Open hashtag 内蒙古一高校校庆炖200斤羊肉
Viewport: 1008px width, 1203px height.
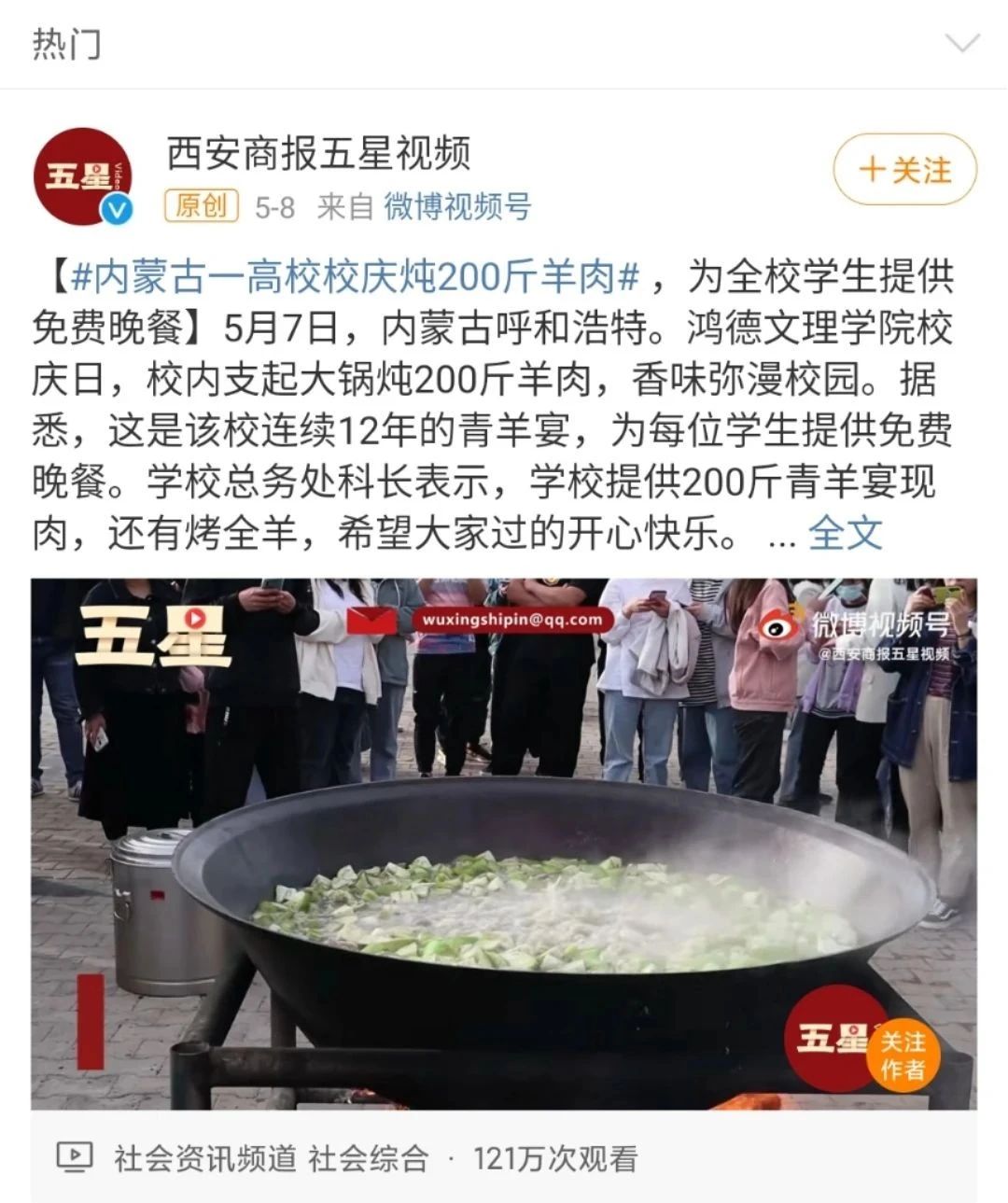(355, 277)
